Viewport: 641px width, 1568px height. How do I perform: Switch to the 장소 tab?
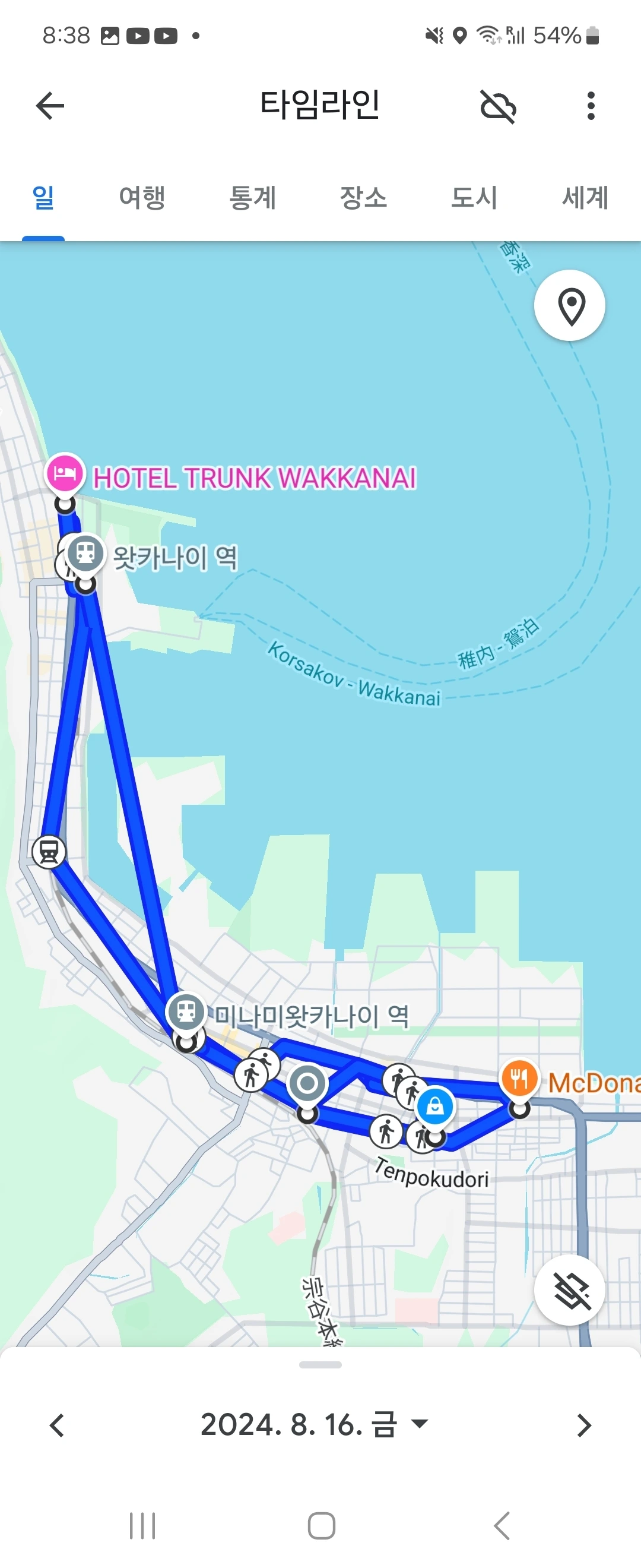(x=363, y=198)
